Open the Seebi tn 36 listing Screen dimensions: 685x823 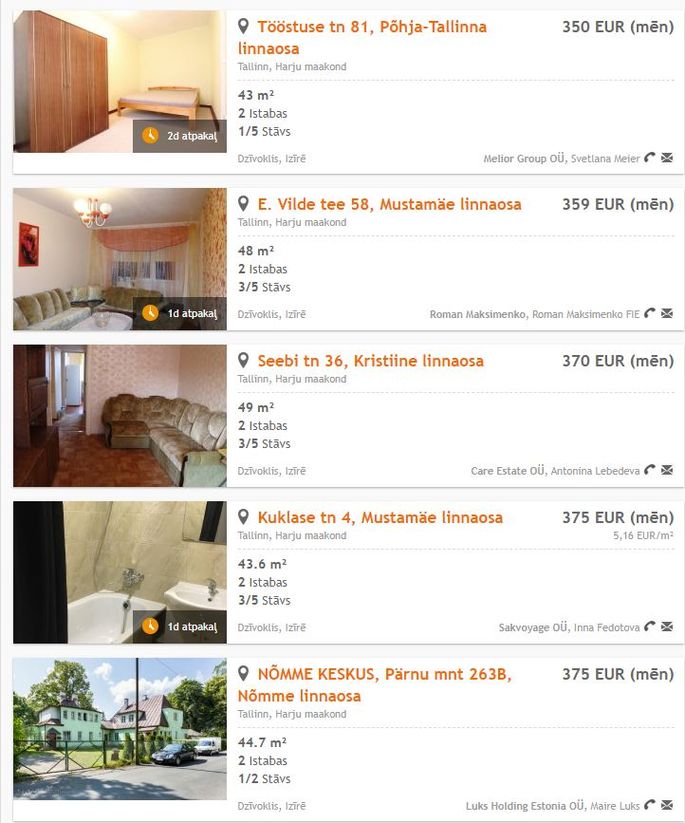pyautogui.click(x=370, y=361)
